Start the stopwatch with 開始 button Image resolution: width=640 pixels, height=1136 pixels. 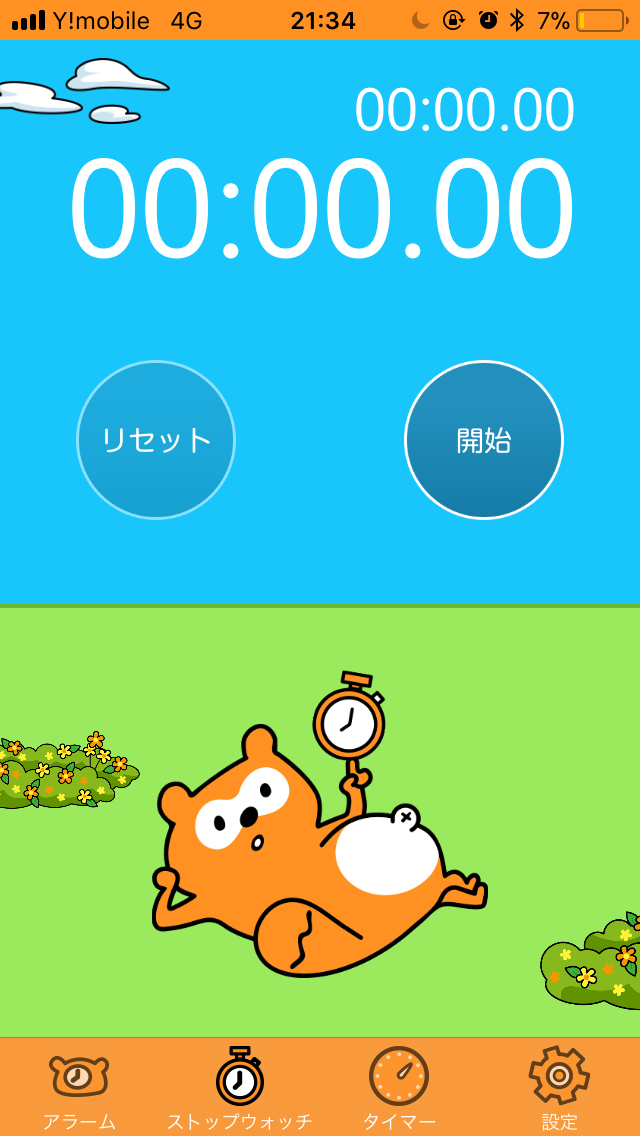483,440
